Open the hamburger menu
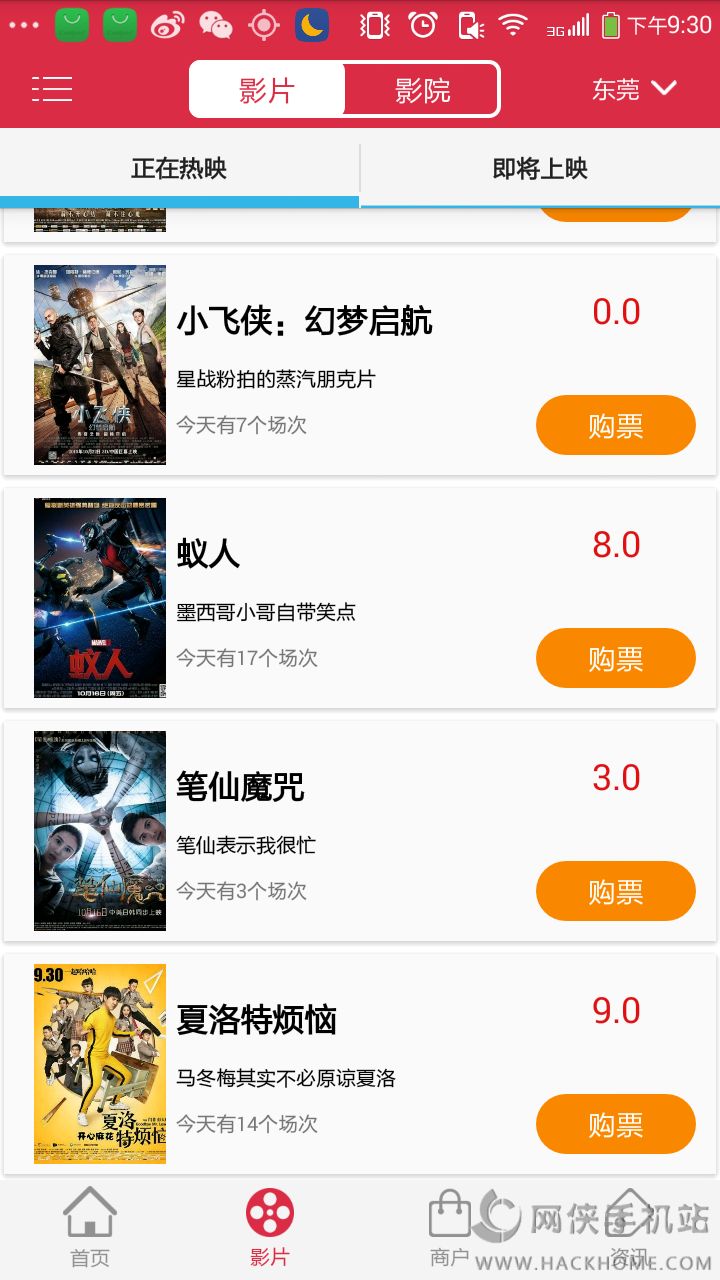720x1280 pixels. 52,89
